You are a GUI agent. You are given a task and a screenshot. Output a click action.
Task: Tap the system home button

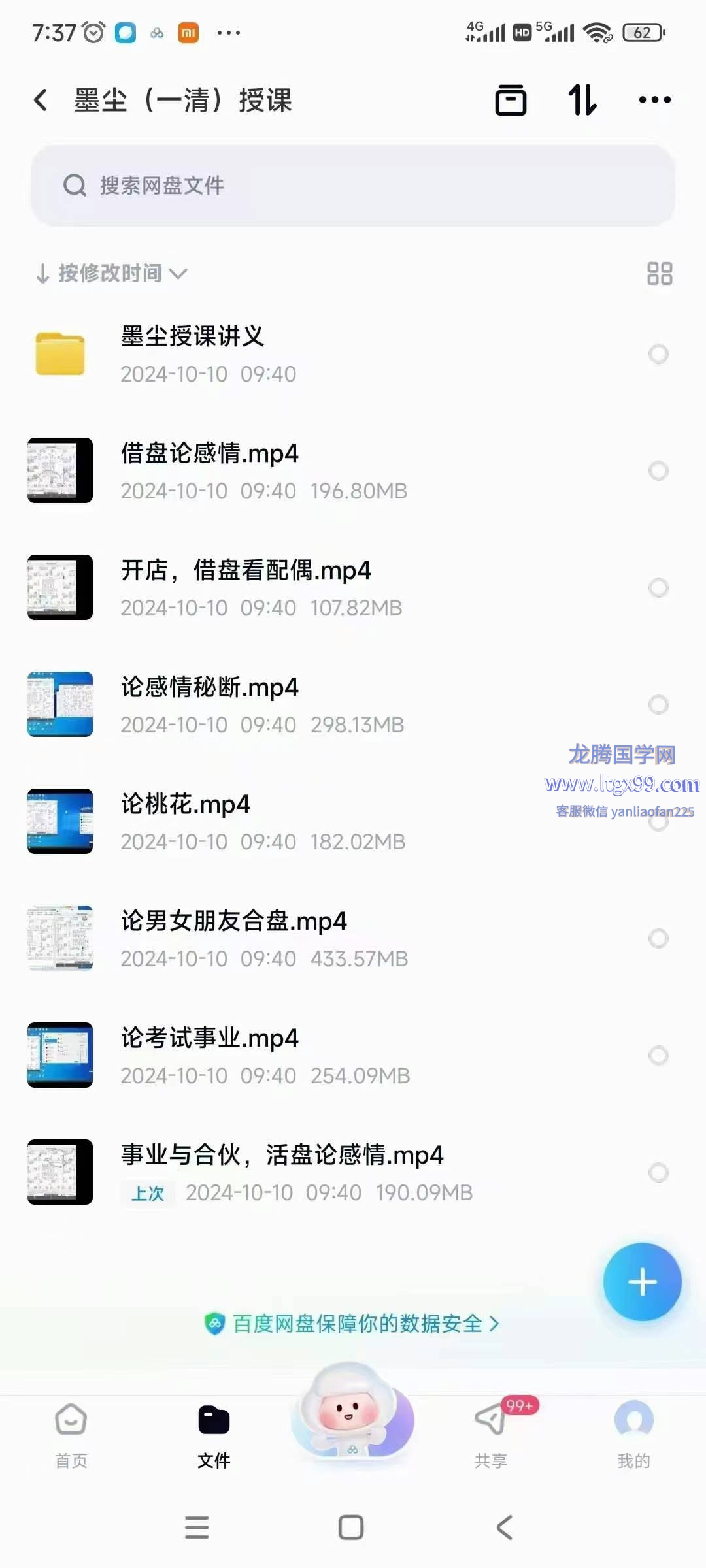351,1527
